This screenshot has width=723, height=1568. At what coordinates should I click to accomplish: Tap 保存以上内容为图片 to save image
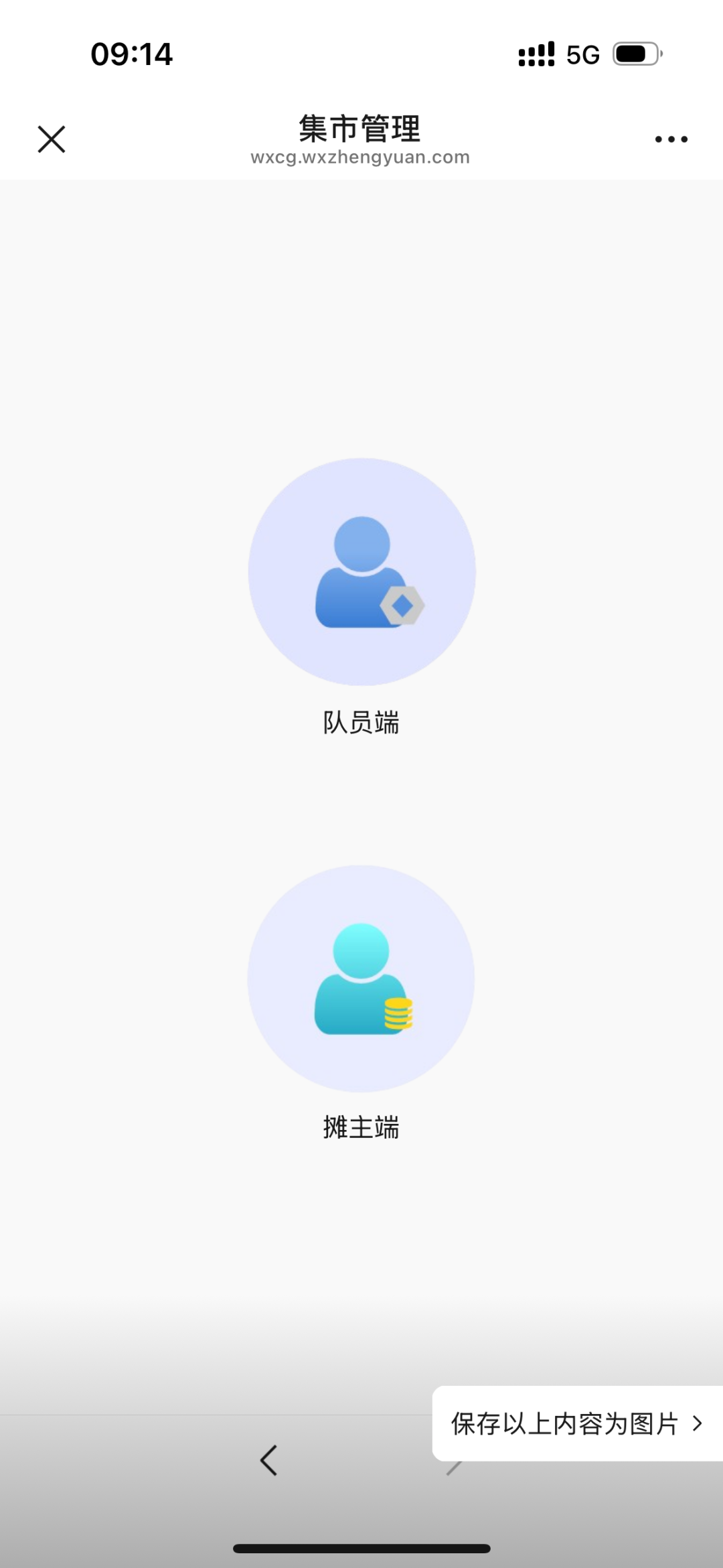click(x=577, y=1423)
